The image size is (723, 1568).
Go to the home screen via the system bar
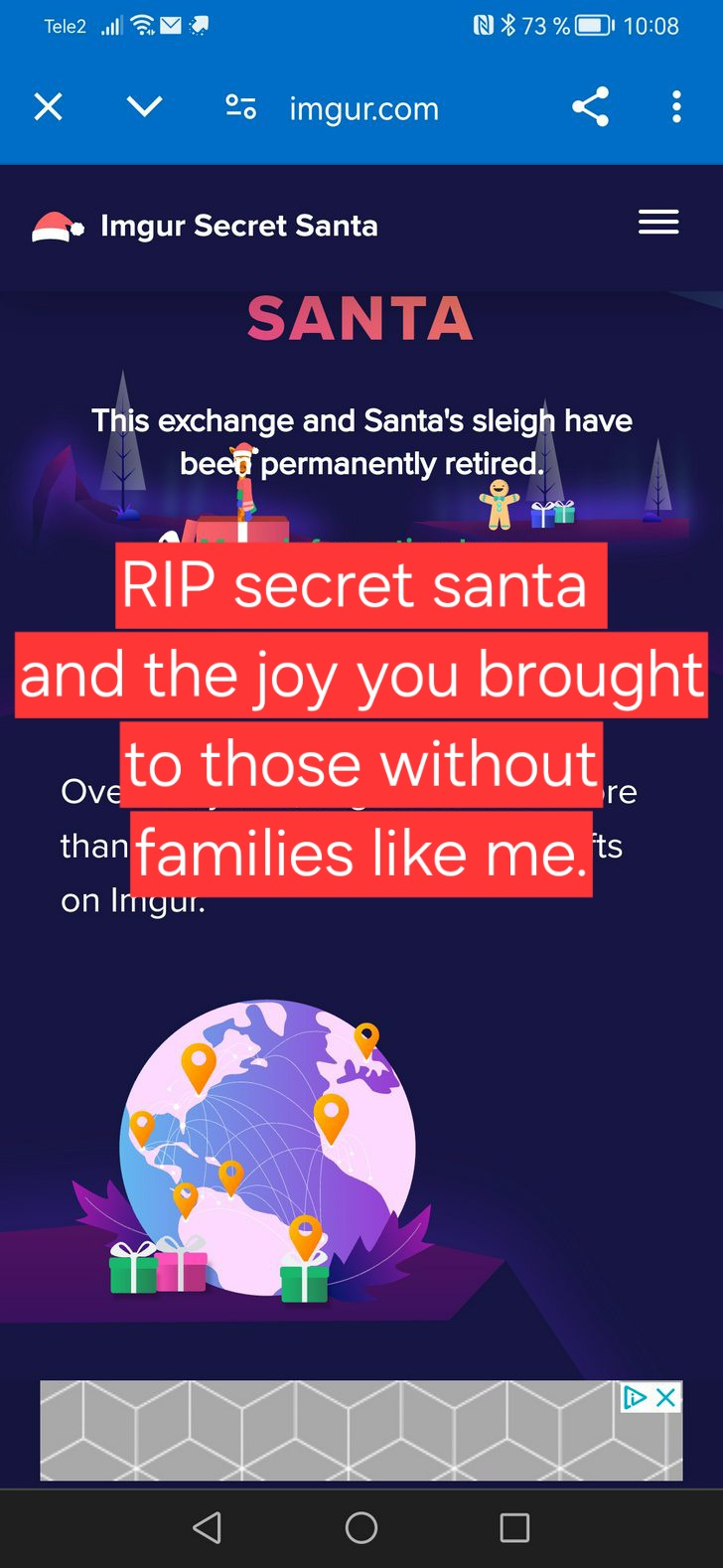(361, 1527)
